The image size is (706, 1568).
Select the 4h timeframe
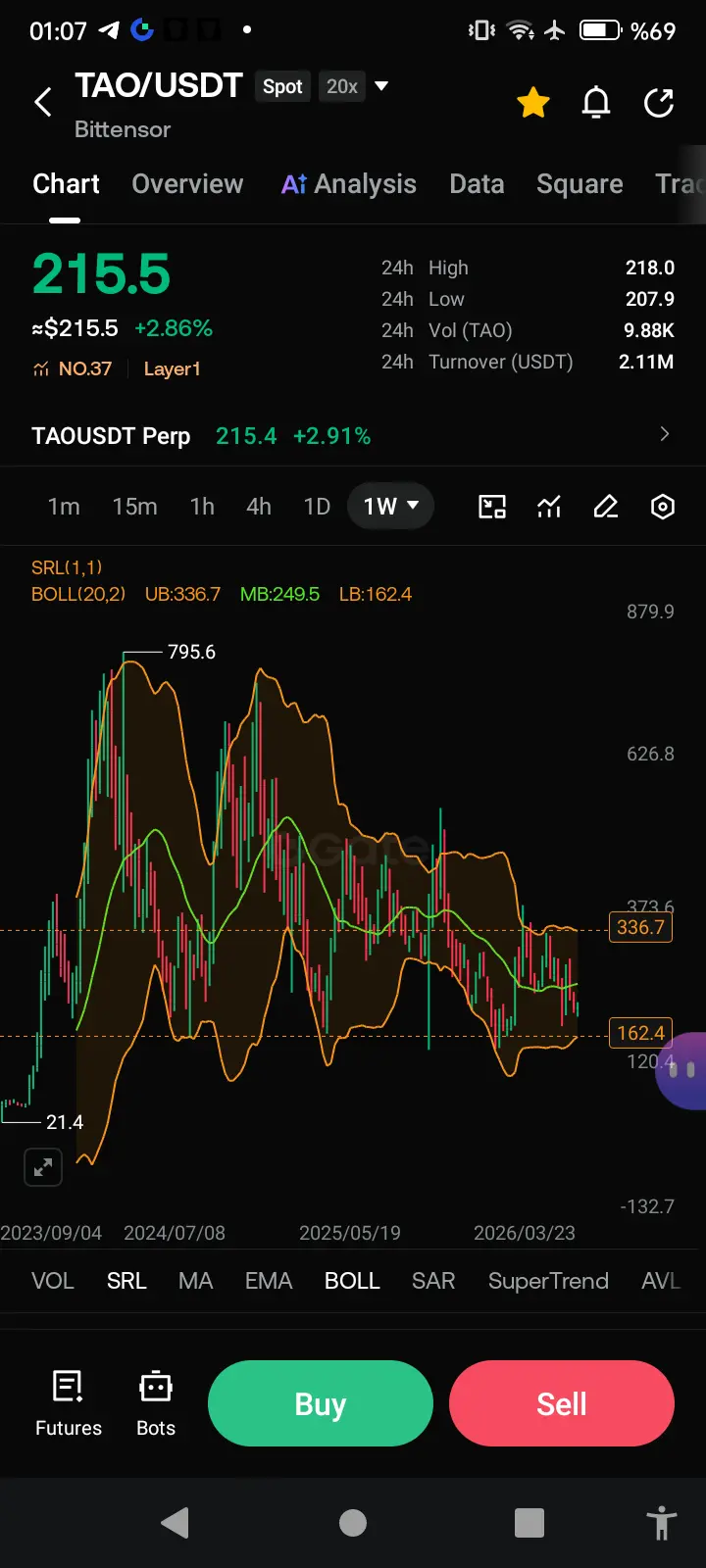coord(259,507)
